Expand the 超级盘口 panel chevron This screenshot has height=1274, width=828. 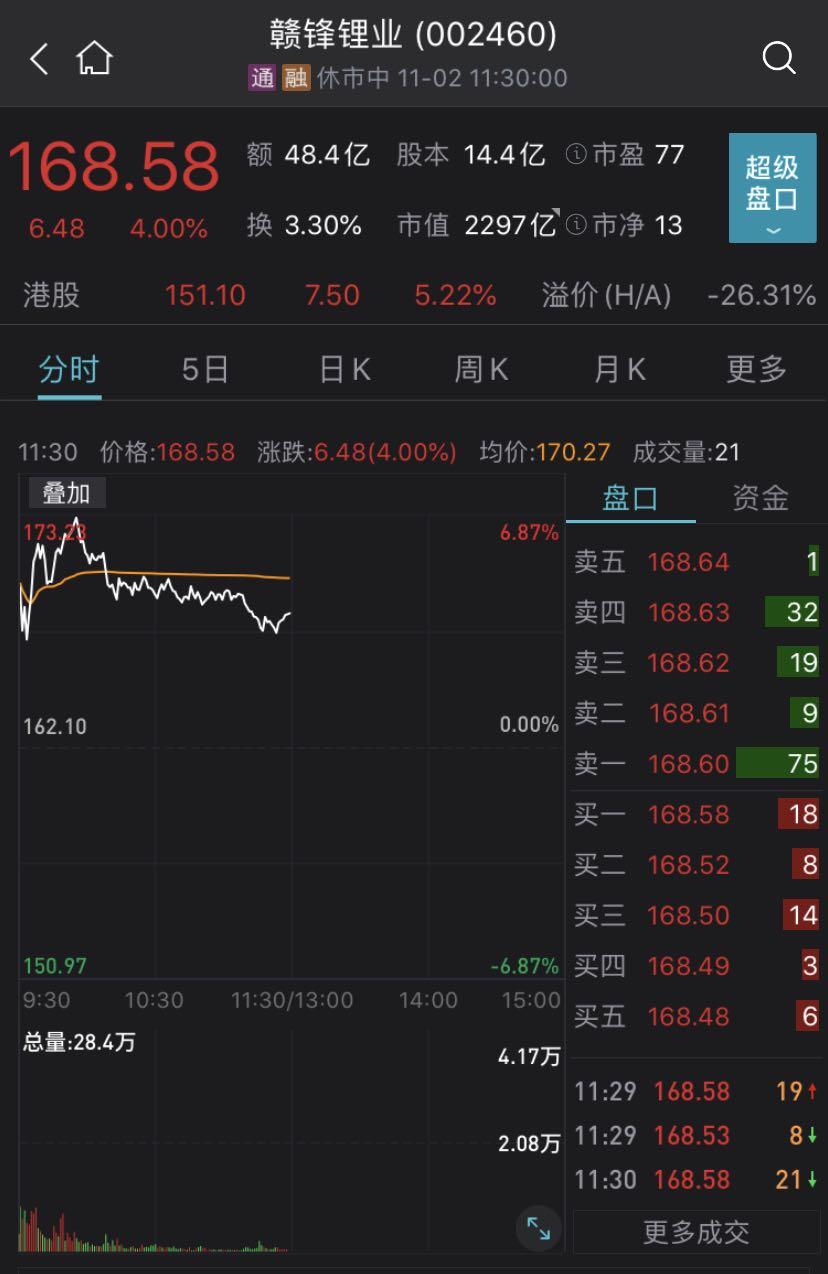click(772, 230)
